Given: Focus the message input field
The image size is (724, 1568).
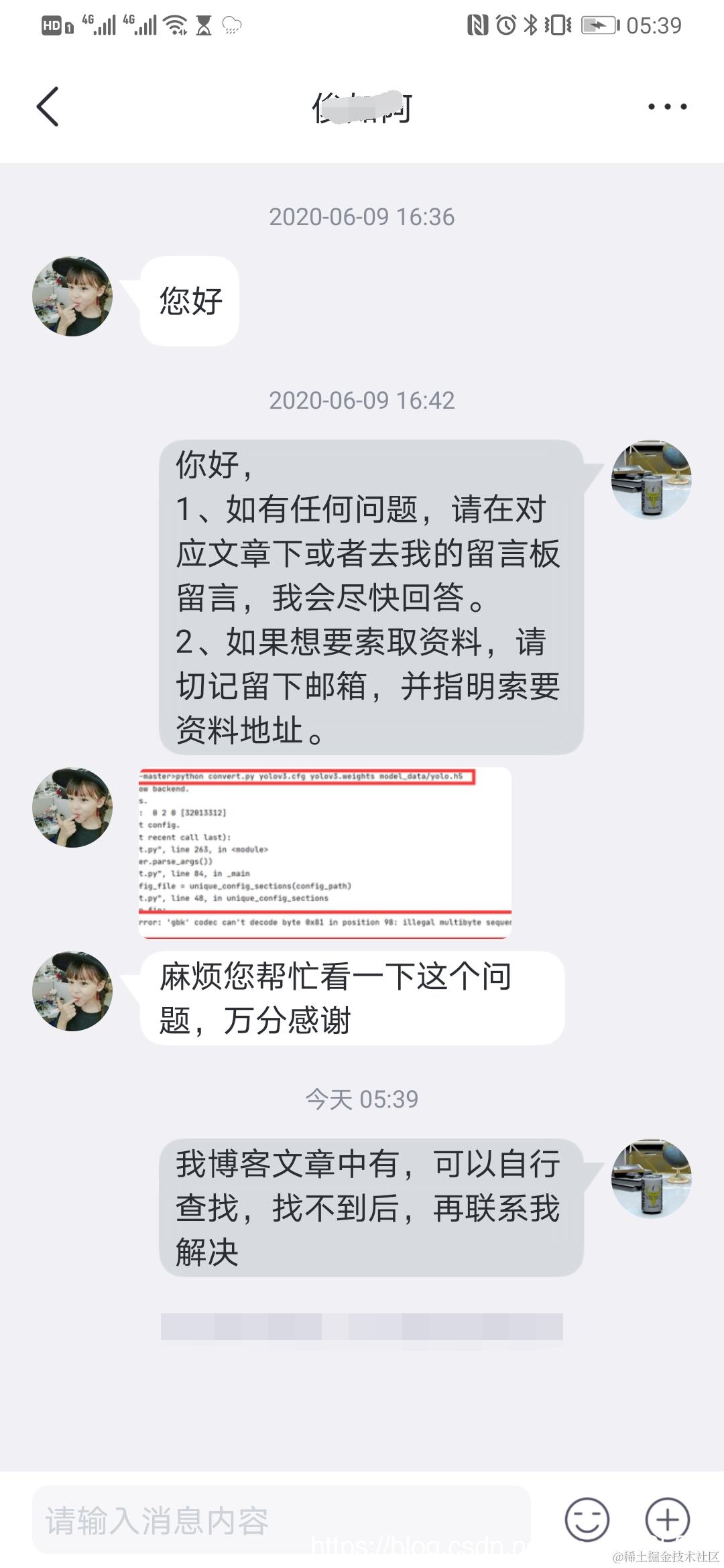Looking at the screenshot, I should [x=282, y=1520].
